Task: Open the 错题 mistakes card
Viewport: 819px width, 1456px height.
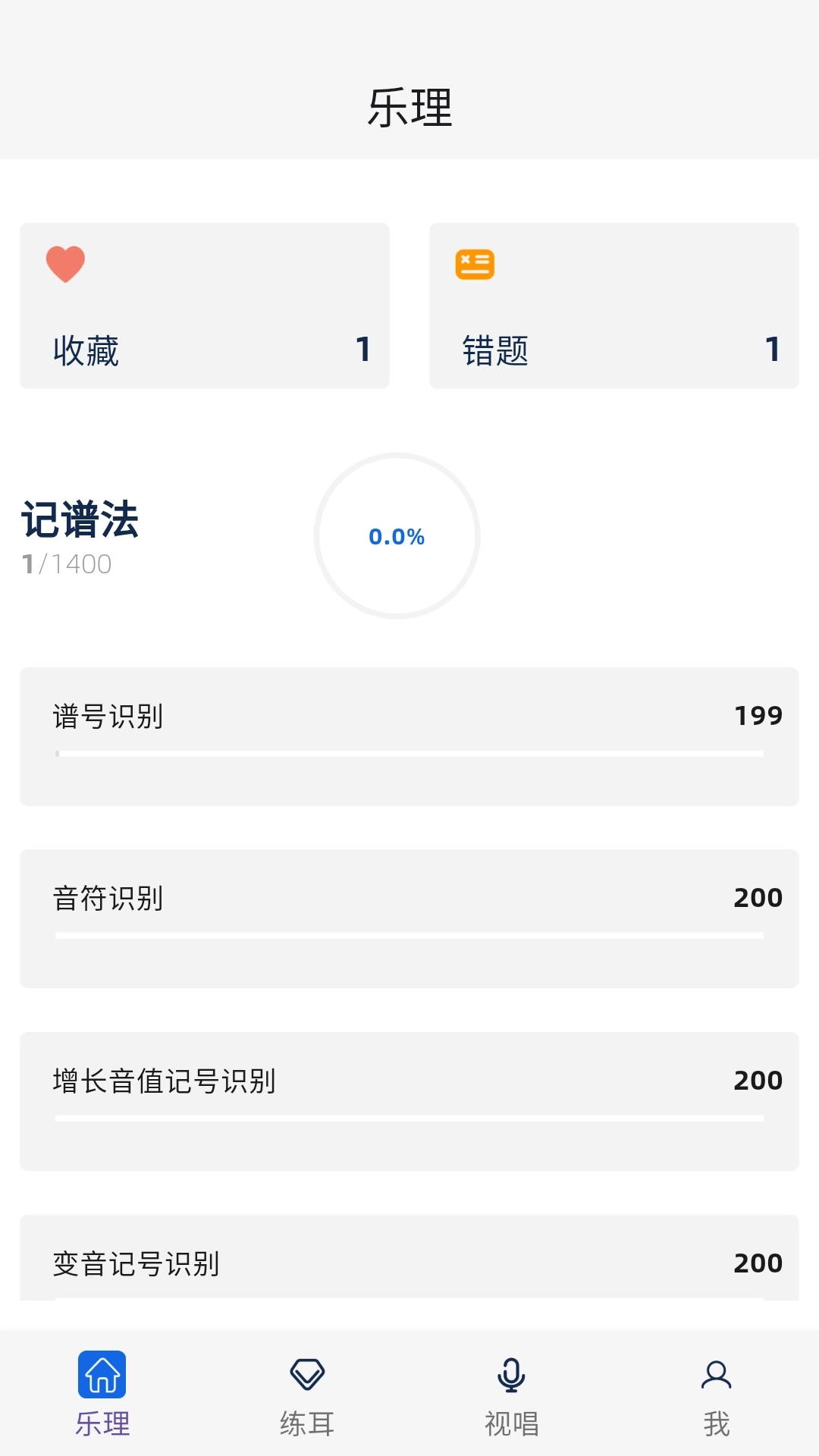Action: tap(614, 305)
